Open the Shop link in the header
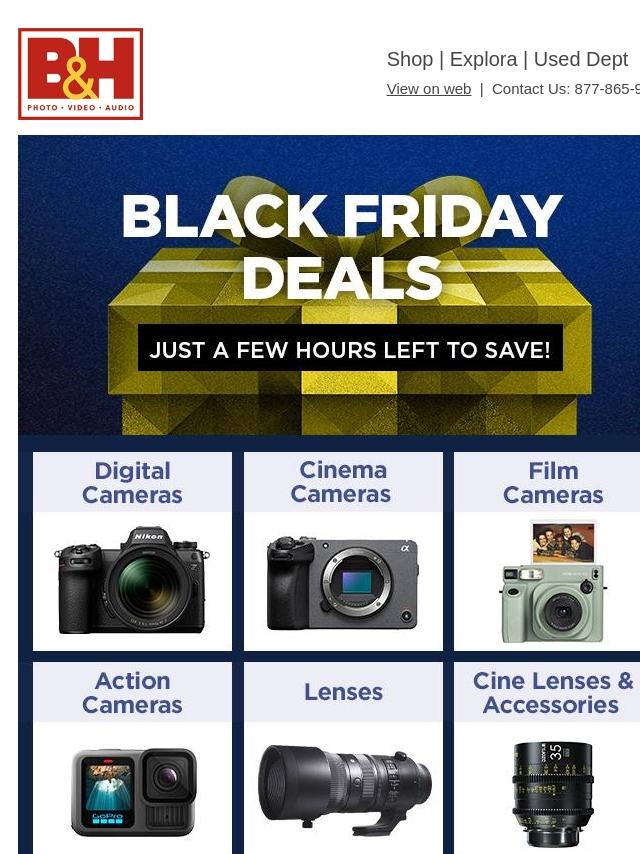 (x=409, y=60)
